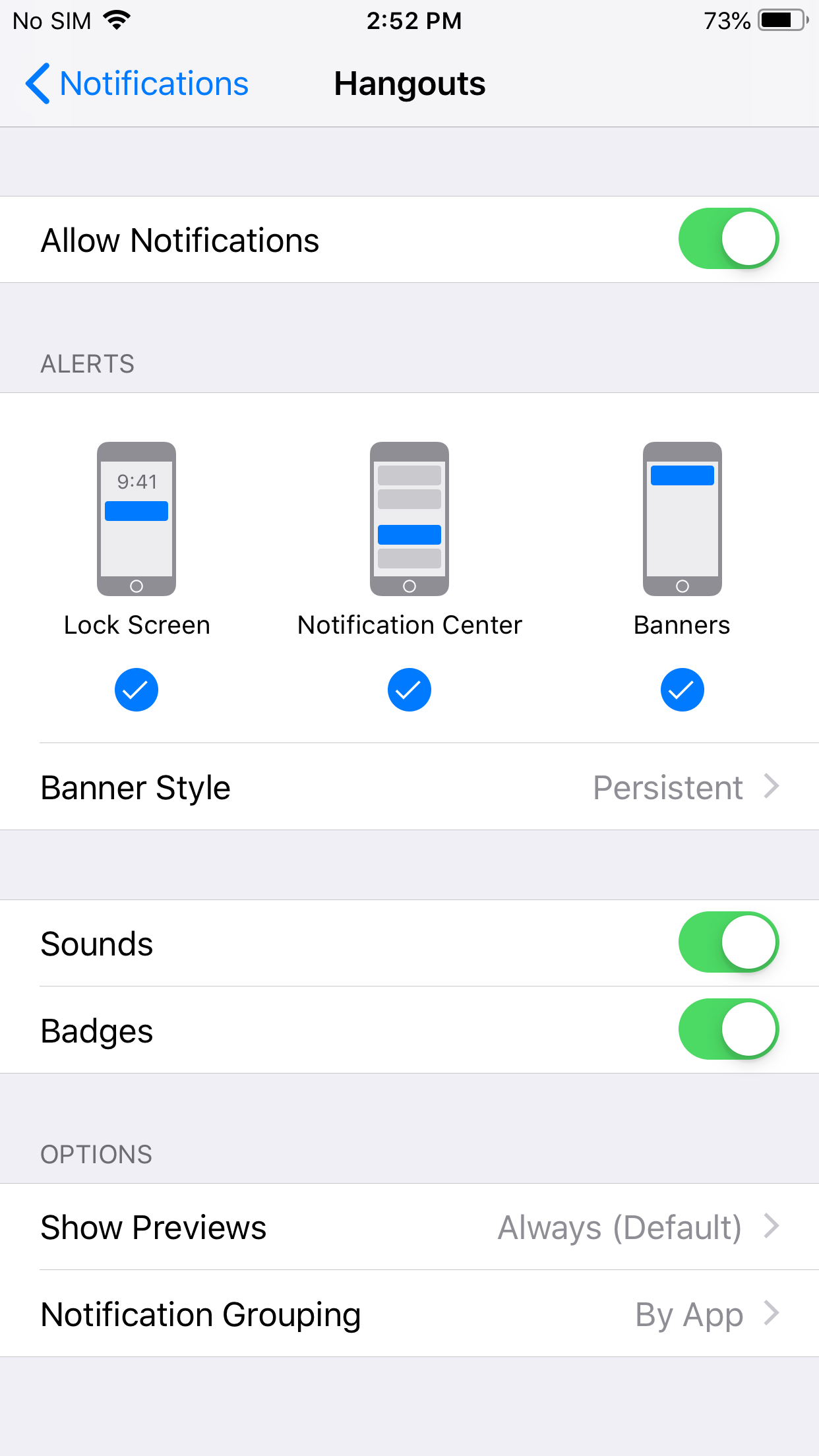Turn off Allow Notifications
This screenshot has width=819, height=1456.
pyautogui.click(x=729, y=239)
